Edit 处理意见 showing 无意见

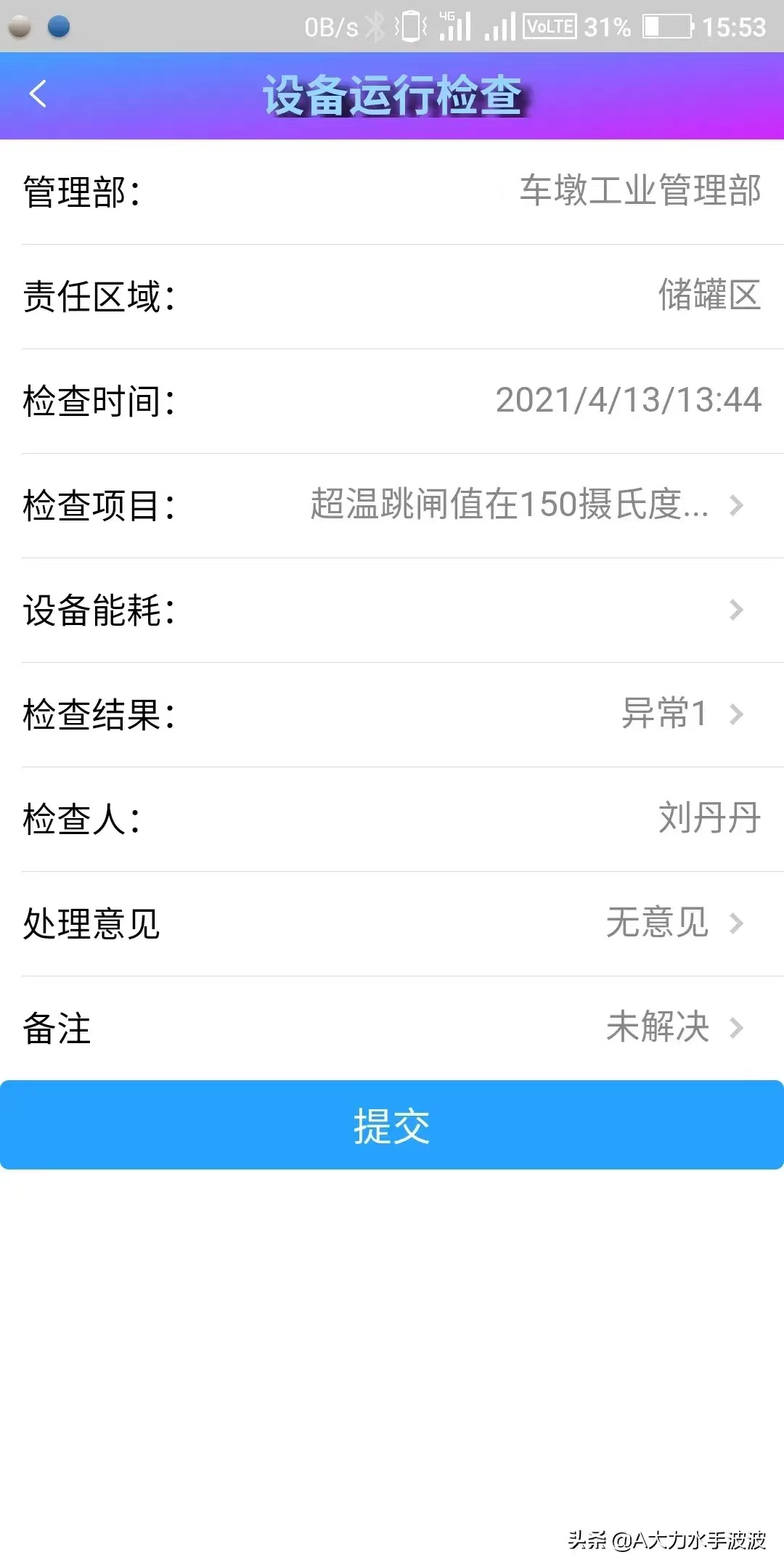[392, 924]
